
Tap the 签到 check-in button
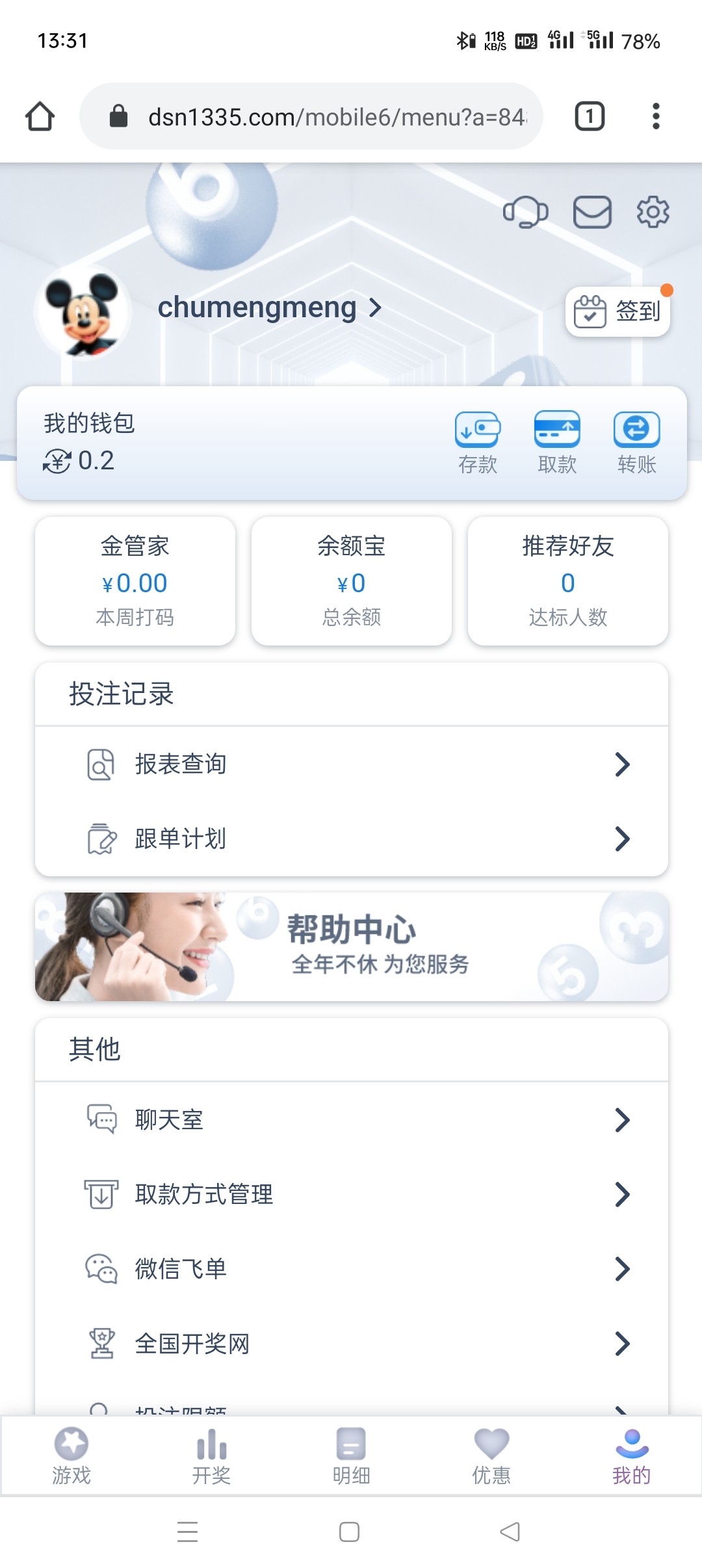click(x=617, y=311)
